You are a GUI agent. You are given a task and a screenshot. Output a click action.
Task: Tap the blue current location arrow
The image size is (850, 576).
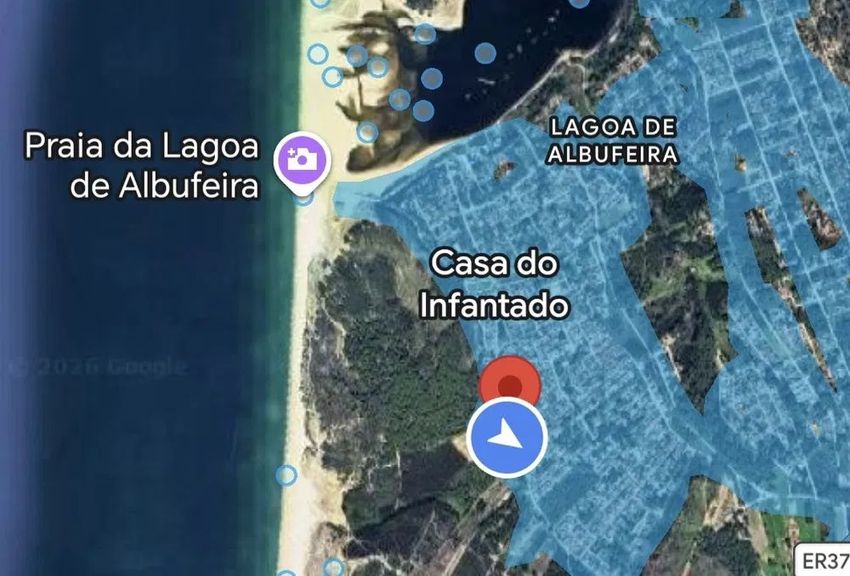tap(507, 438)
